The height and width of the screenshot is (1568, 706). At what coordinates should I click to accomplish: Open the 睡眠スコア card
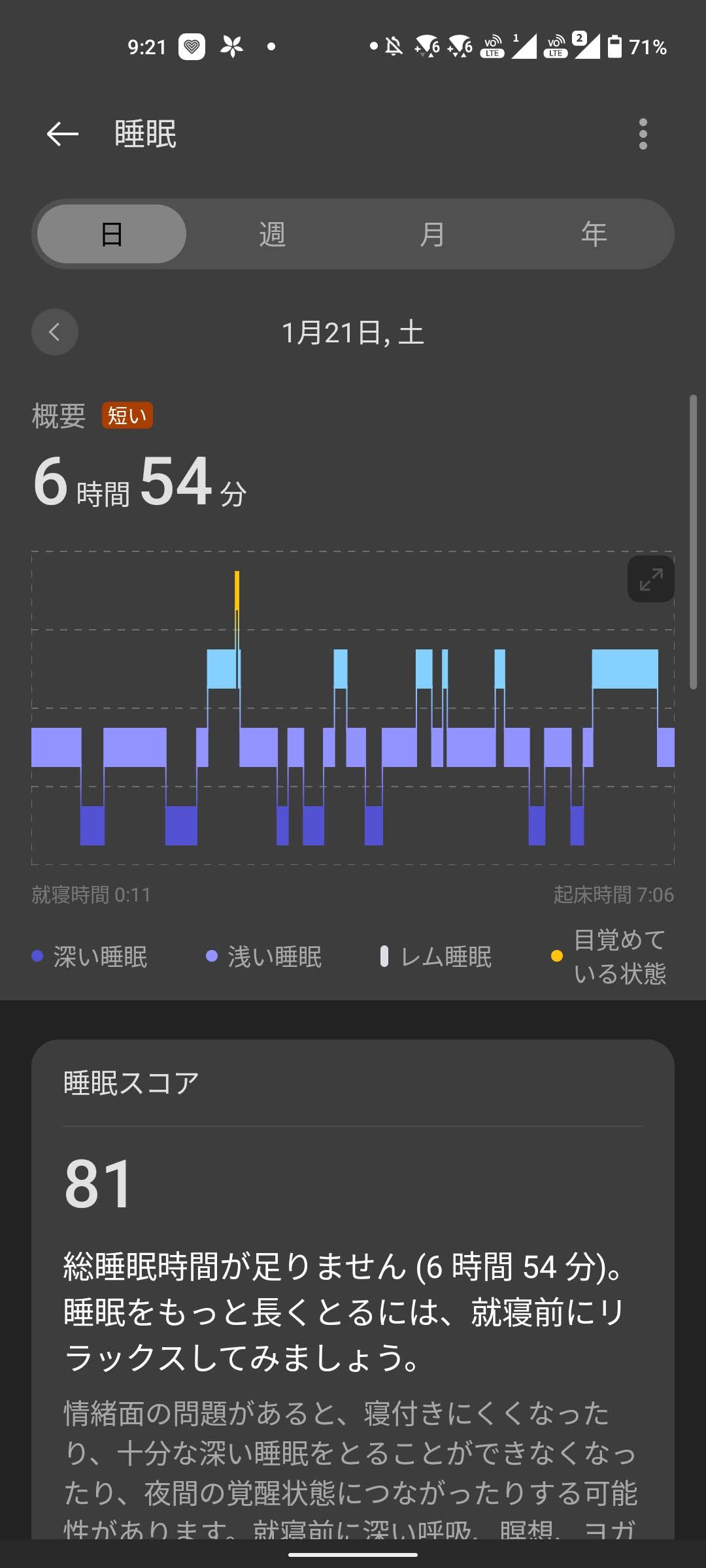click(x=353, y=1288)
